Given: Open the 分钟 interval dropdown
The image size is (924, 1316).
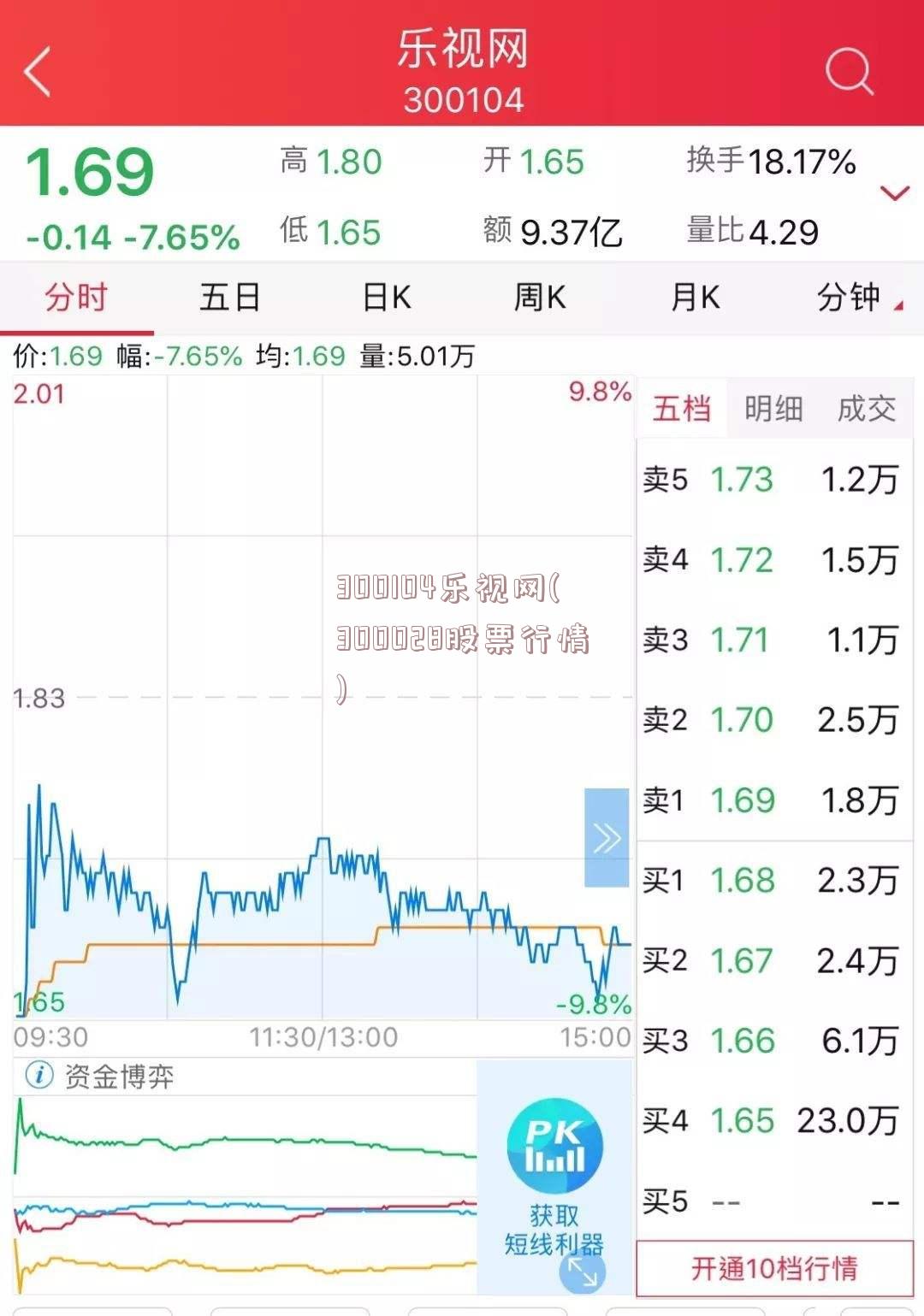Looking at the screenshot, I should [x=856, y=298].
